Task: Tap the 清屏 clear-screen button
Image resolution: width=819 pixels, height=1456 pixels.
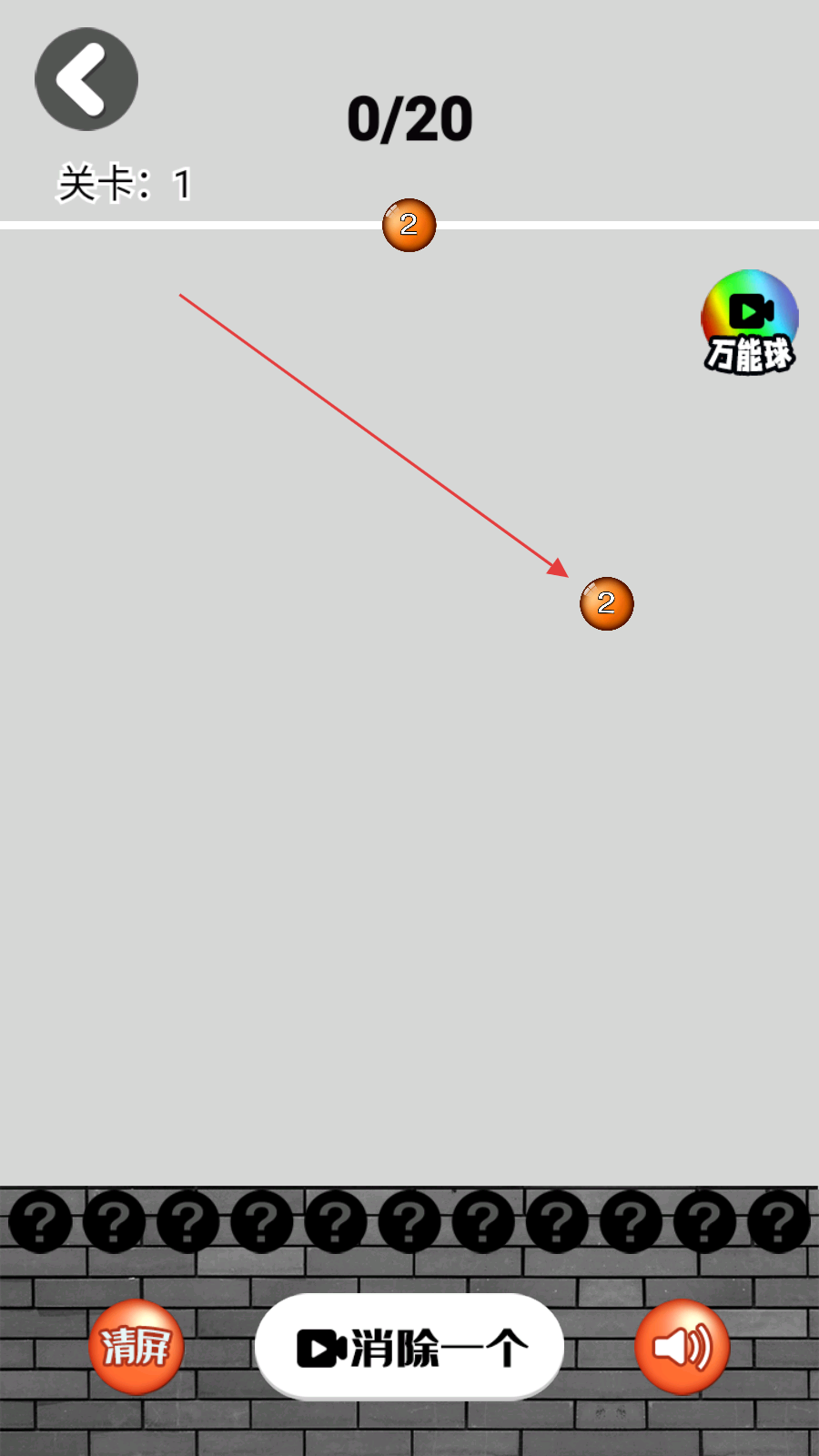Action: 136,1347
